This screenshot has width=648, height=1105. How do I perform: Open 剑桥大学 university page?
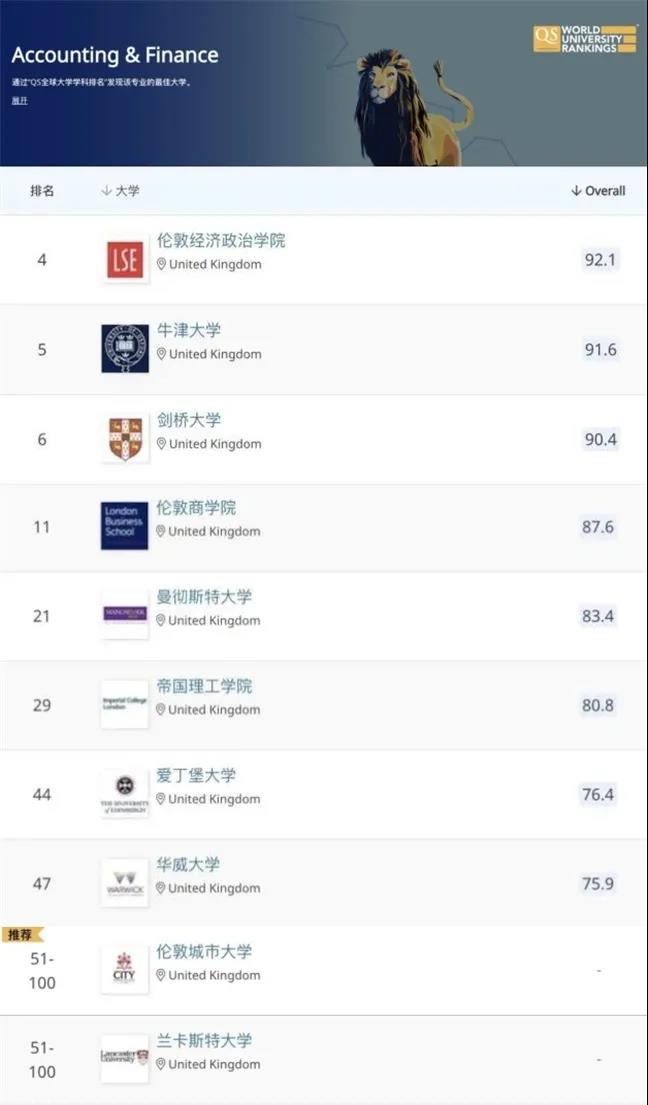click(189, 419)
